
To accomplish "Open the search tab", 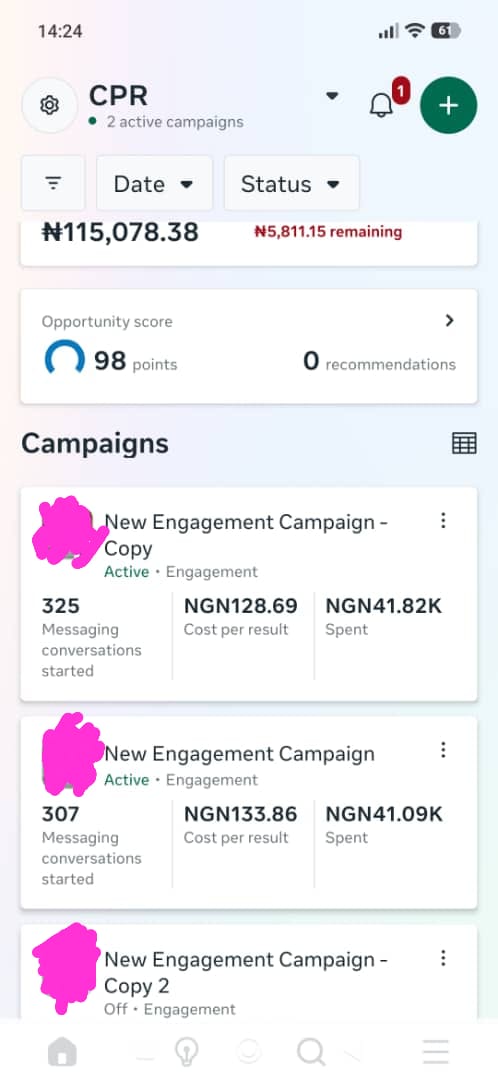I will 311,1052.
